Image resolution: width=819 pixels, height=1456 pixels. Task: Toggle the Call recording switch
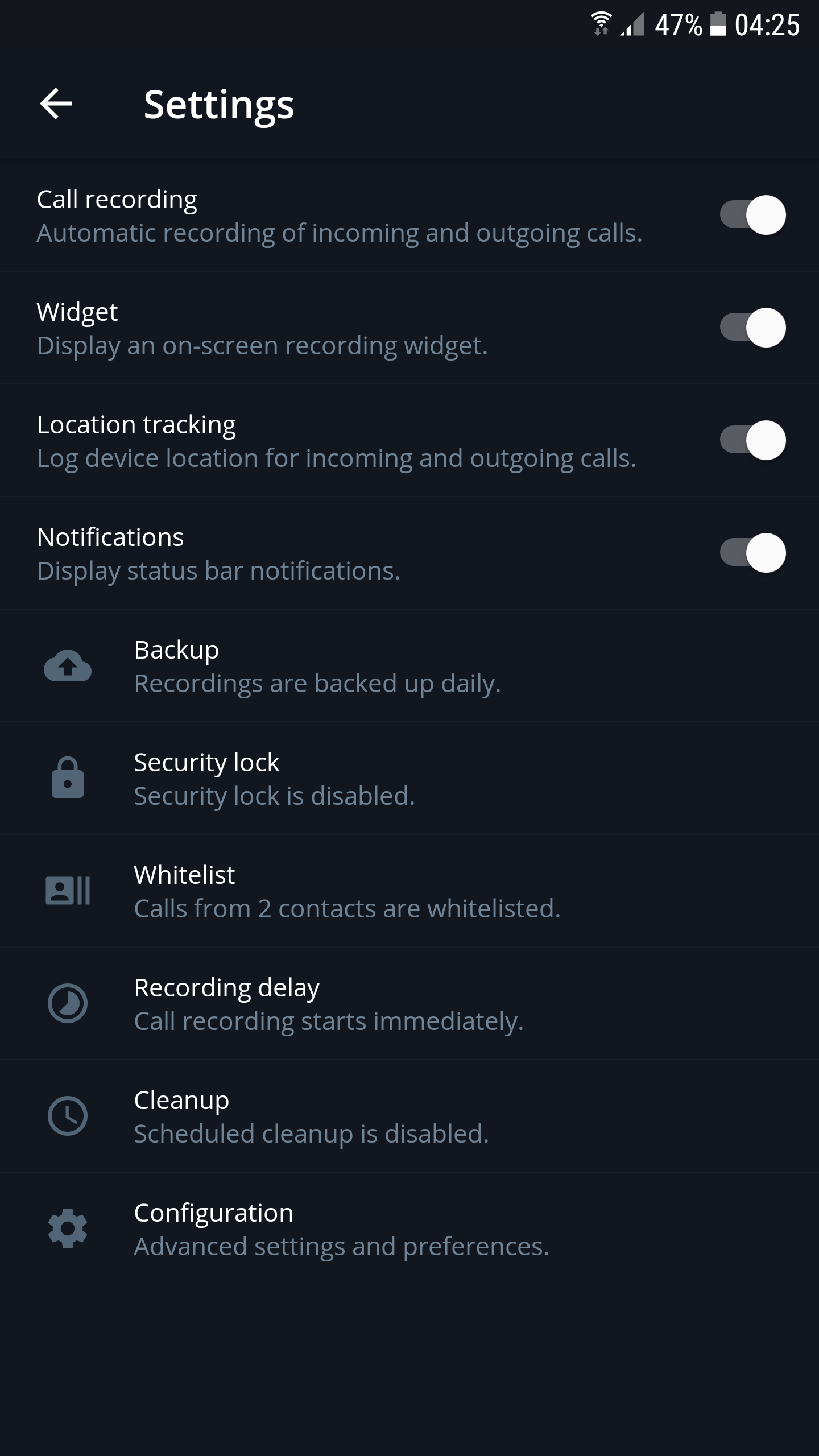pos(752,215)
